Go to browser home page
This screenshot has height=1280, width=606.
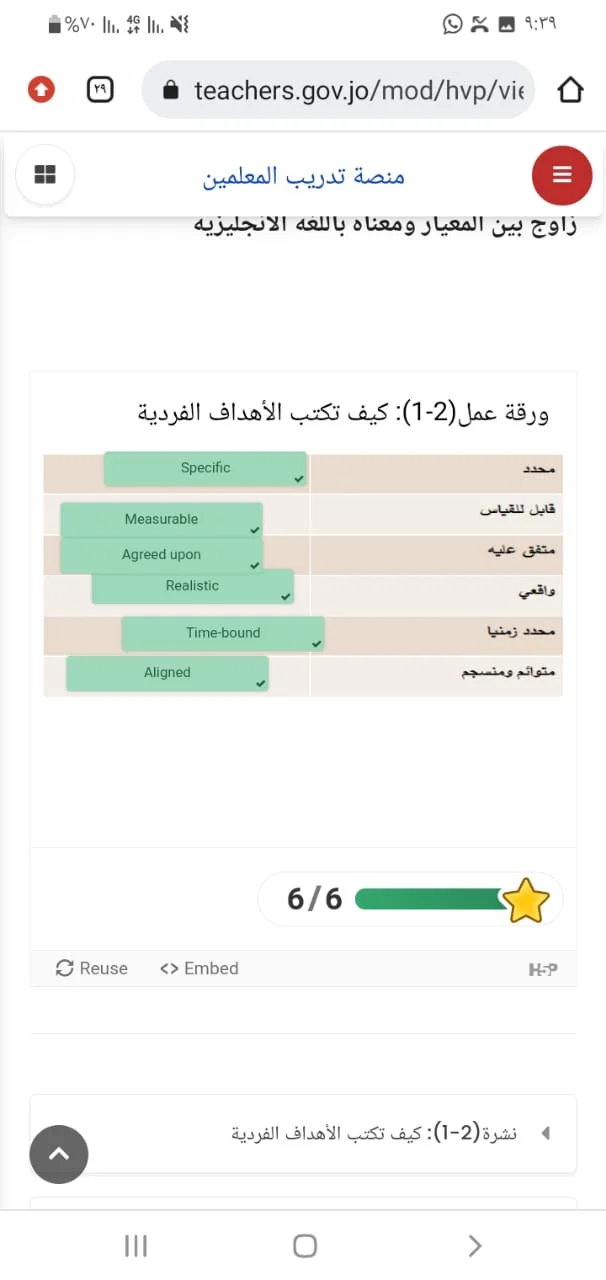(570, 91)
